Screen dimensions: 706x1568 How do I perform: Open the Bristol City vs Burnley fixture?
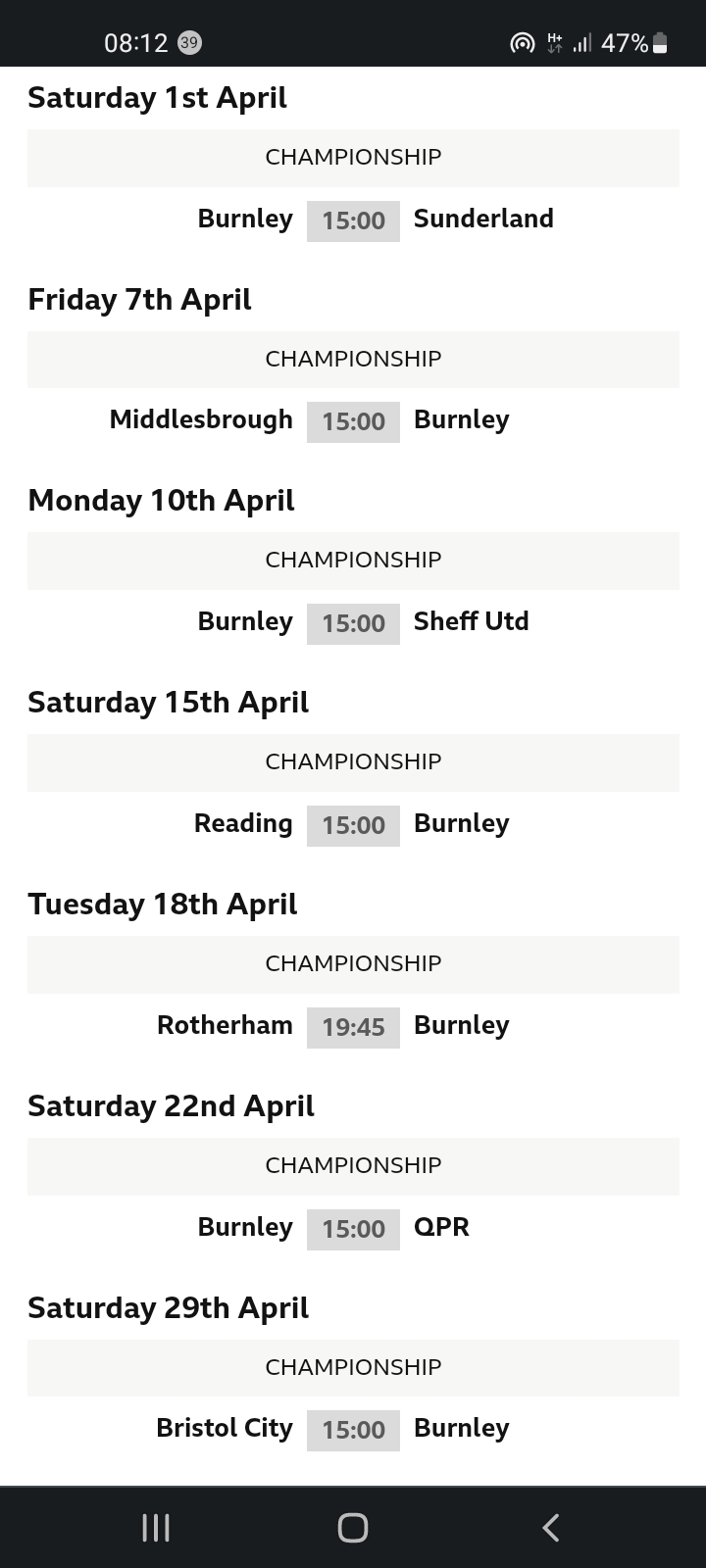353,1430
